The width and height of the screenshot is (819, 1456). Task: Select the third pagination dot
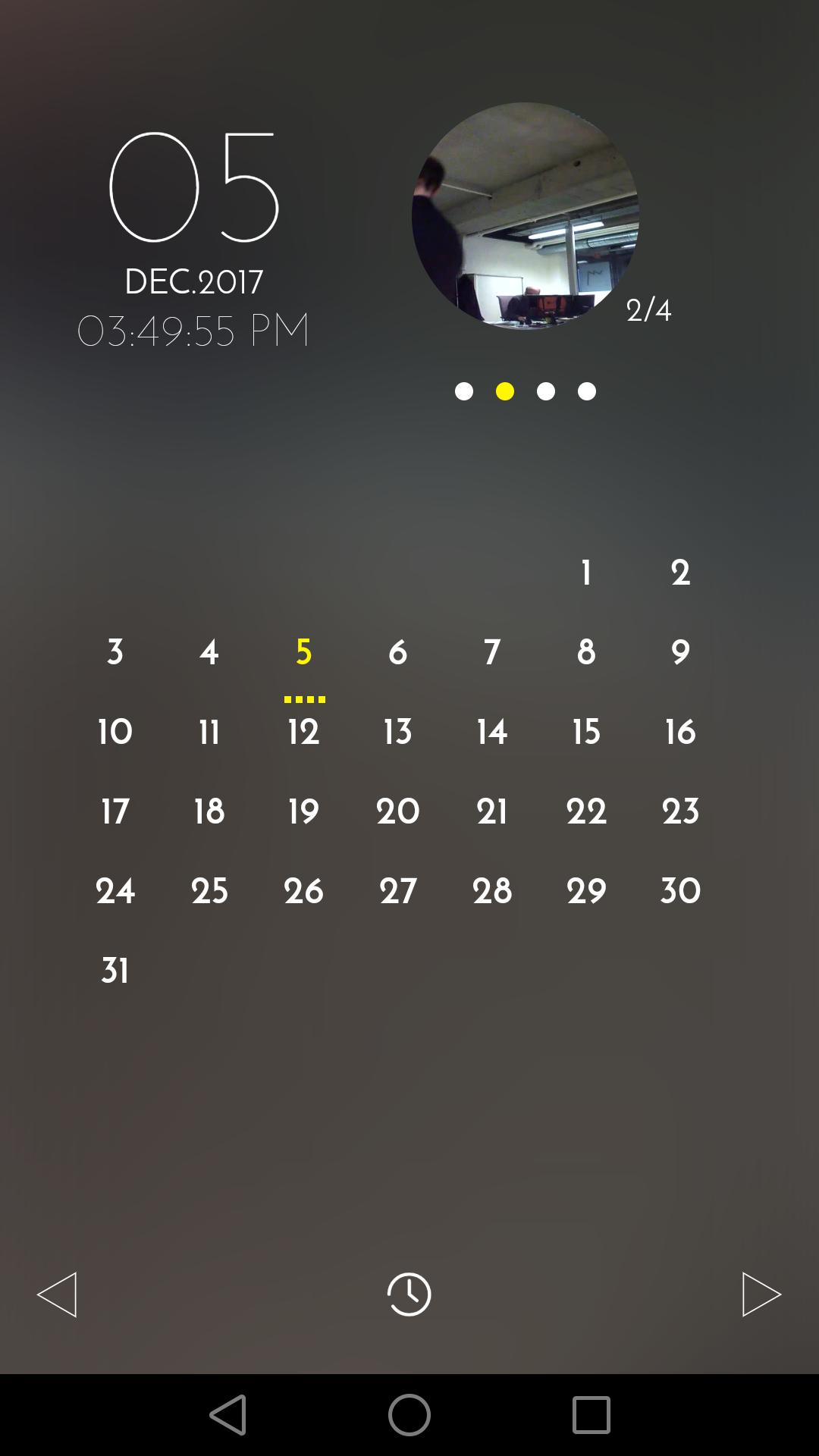click(x=545, y=392)
